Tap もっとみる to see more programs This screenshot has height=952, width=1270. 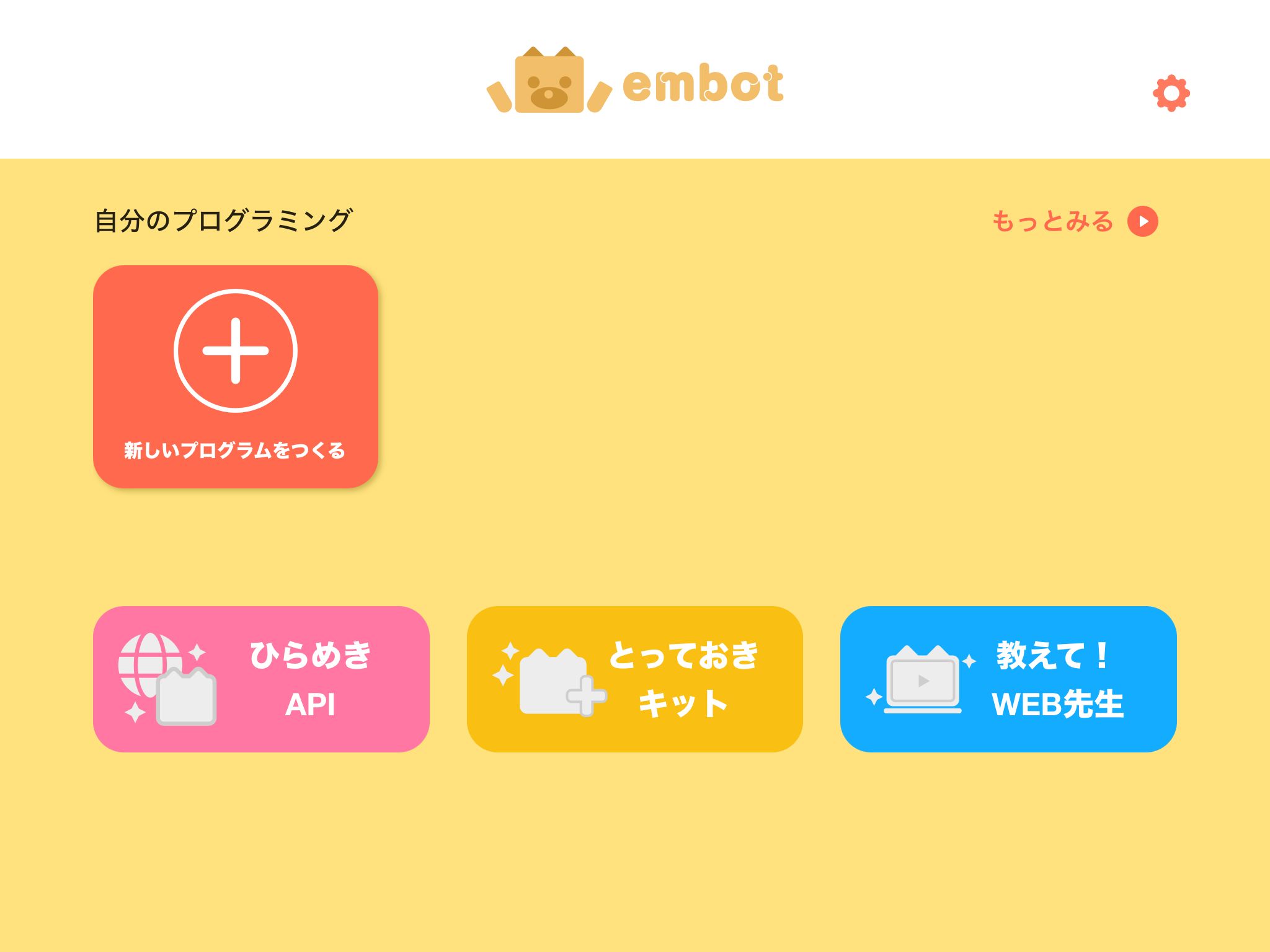coord(1075,221)
